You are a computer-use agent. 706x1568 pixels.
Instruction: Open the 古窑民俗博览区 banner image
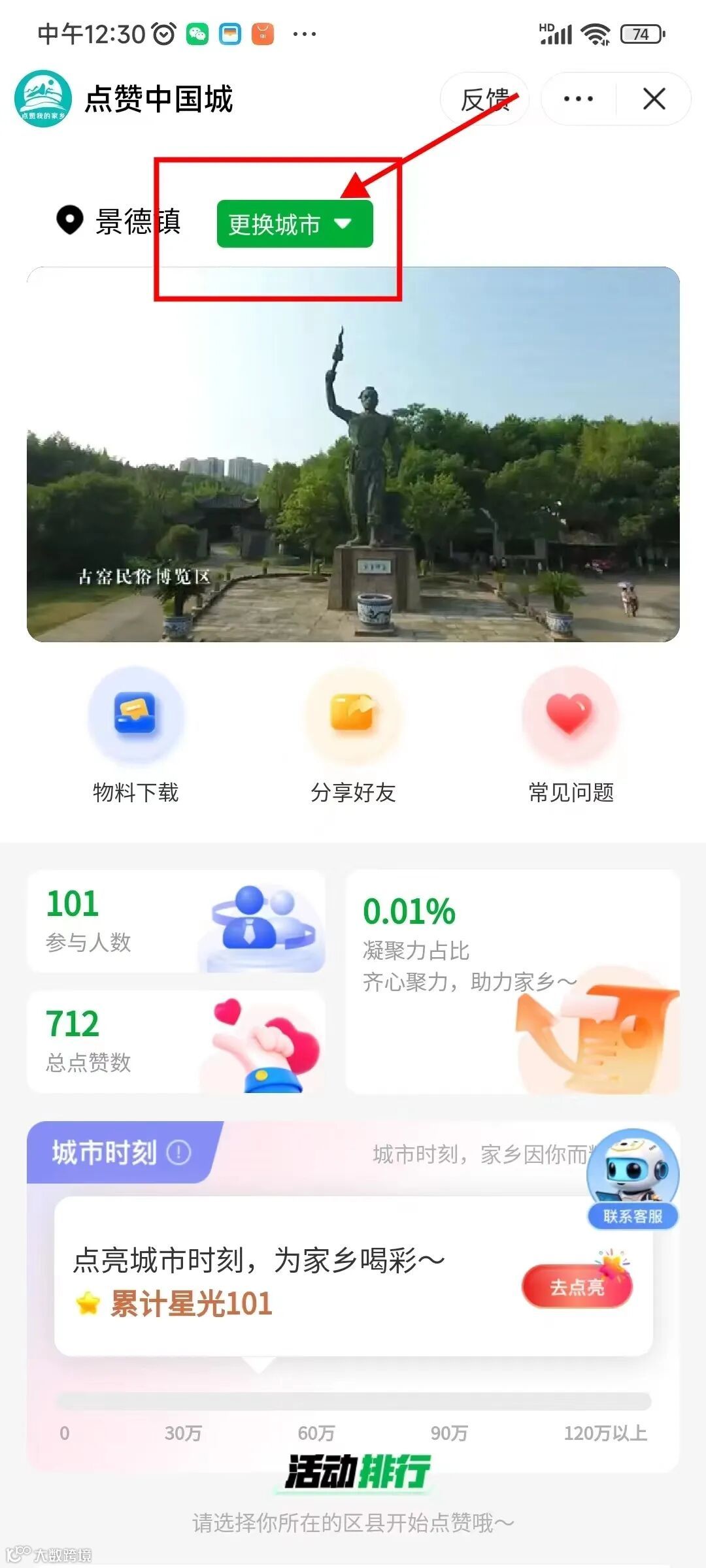(x=353, y=454)
